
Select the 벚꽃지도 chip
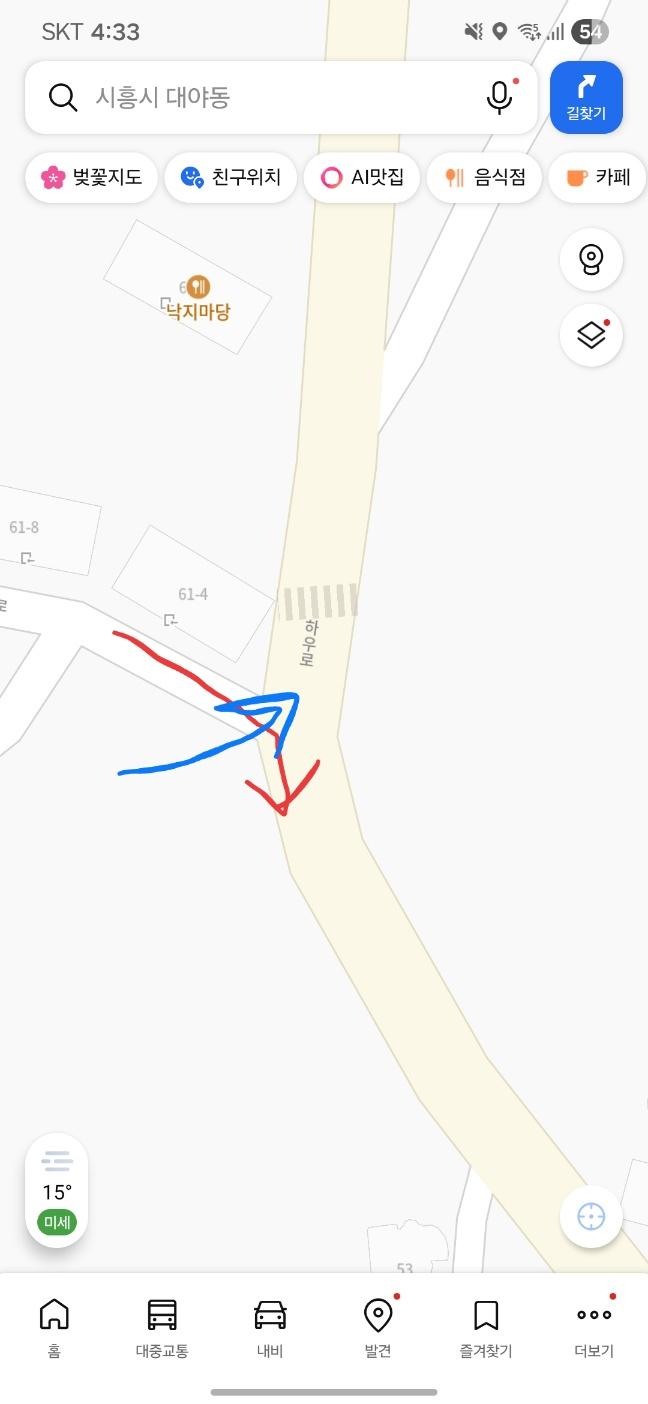[91, 178]
